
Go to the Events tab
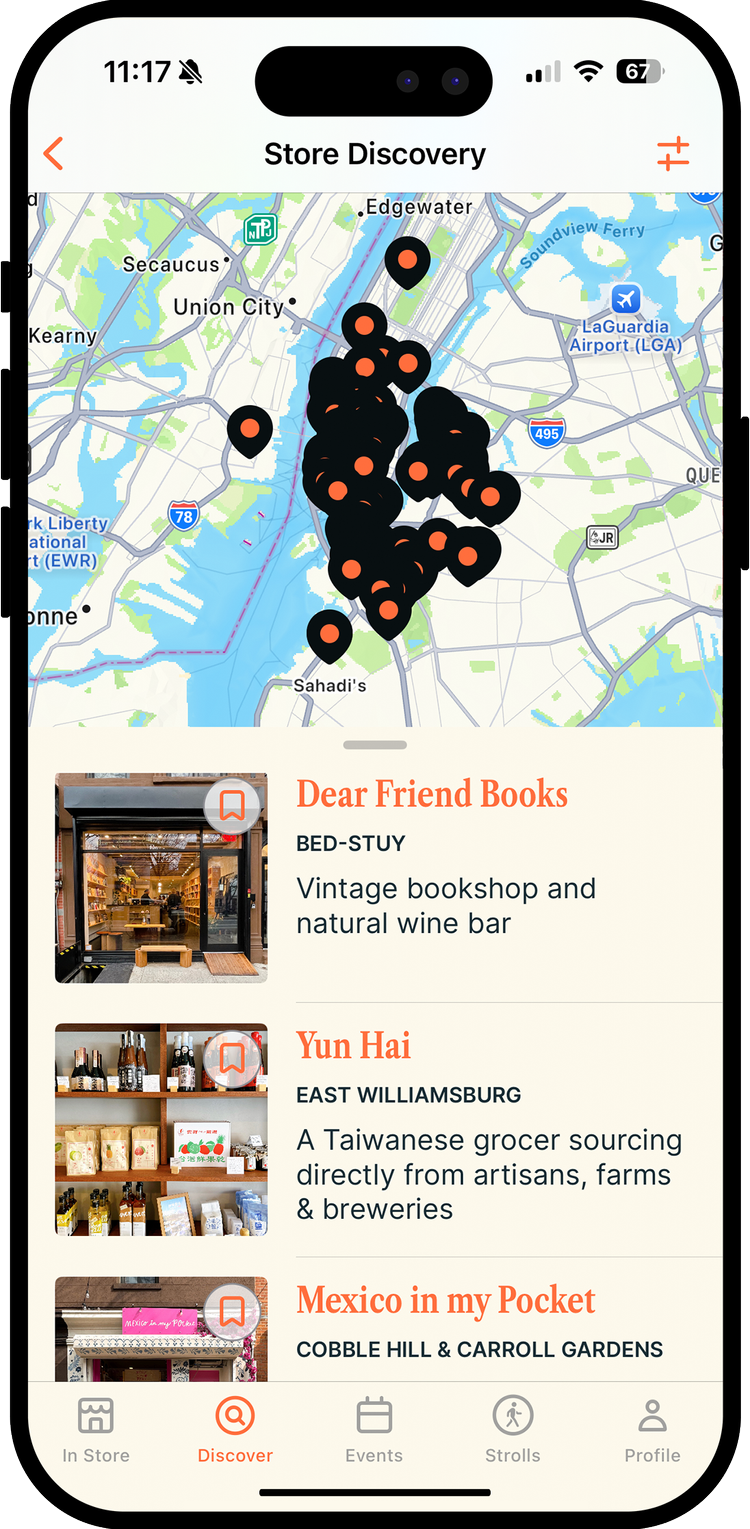point(374,1431)
